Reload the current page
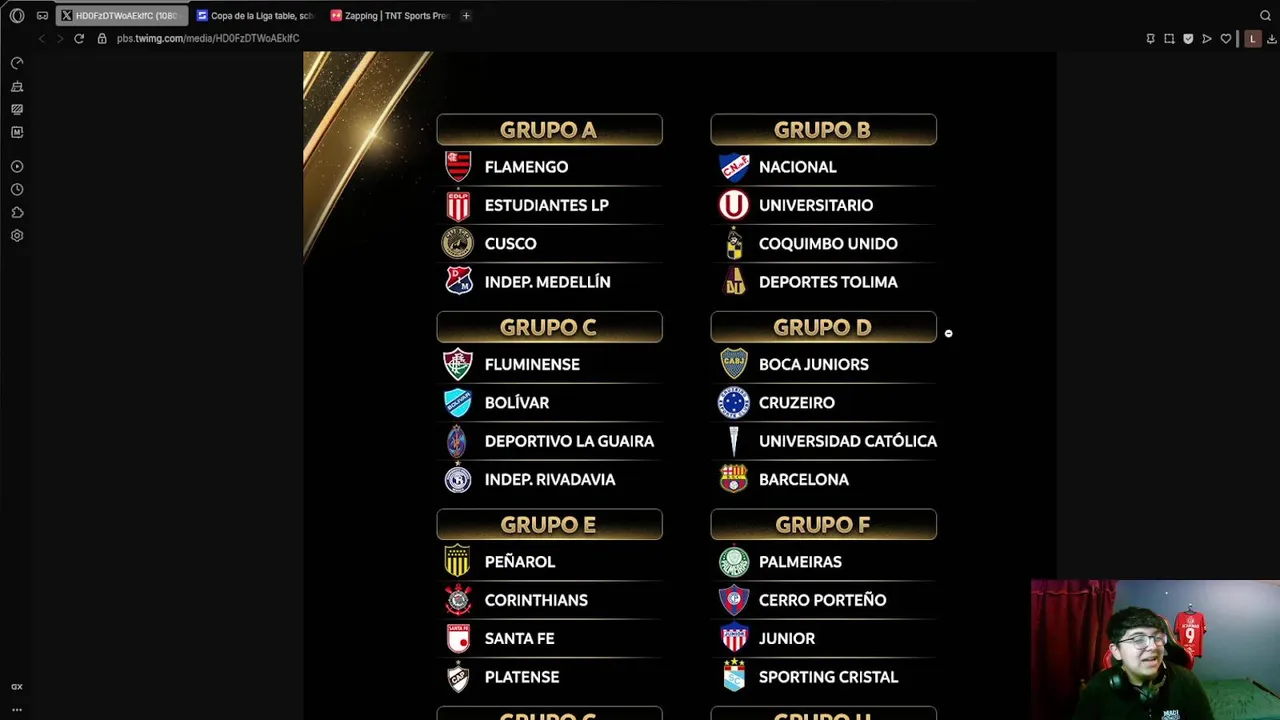This screenshot has height=720, width=1280. [79, 39]
